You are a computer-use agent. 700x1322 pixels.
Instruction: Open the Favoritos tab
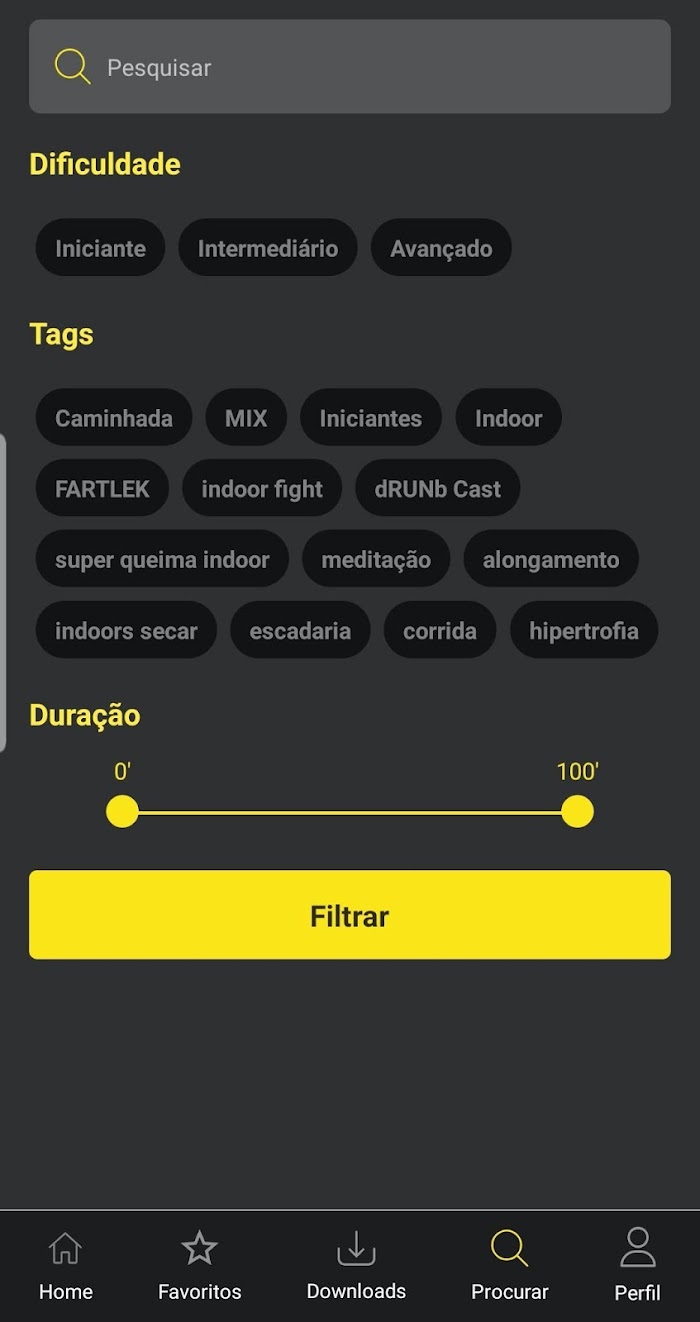click(200, 1266)
